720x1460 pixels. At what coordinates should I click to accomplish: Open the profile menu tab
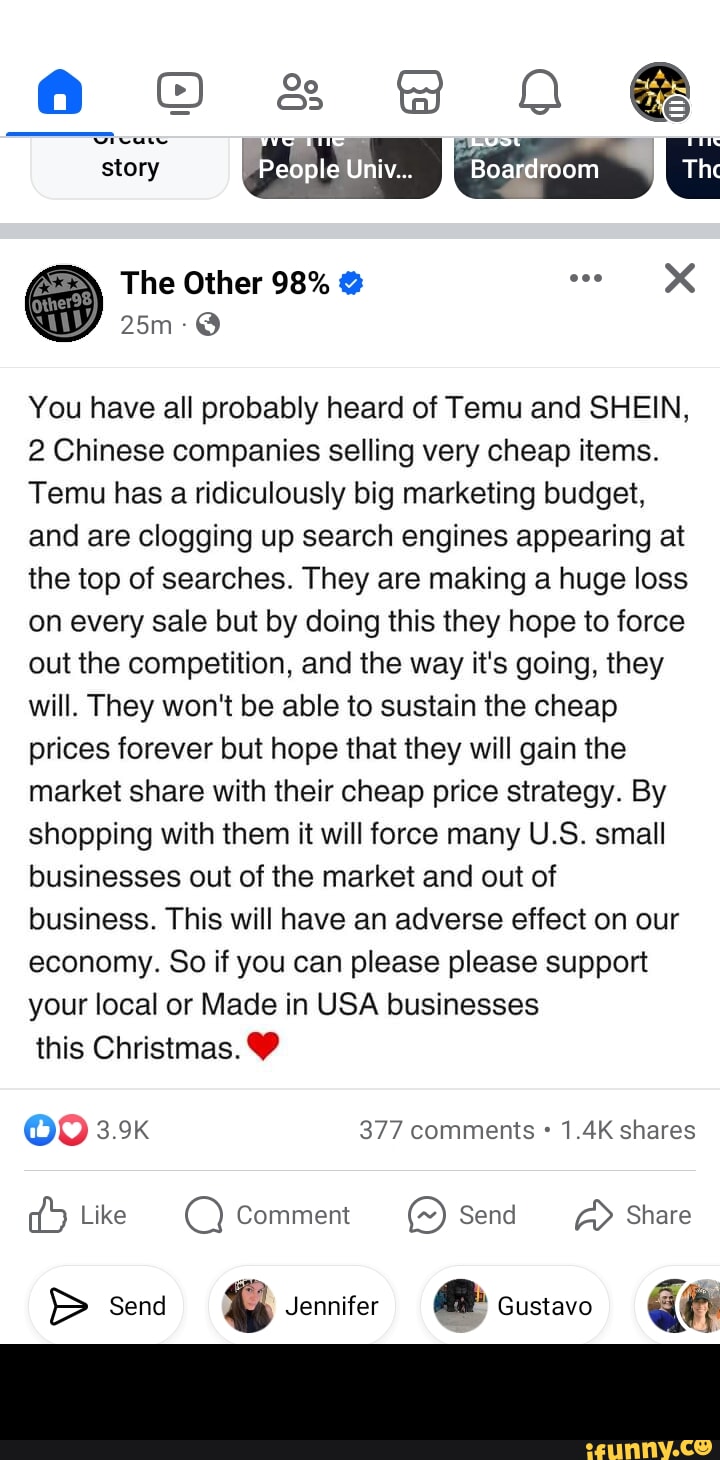pos(660,92)
